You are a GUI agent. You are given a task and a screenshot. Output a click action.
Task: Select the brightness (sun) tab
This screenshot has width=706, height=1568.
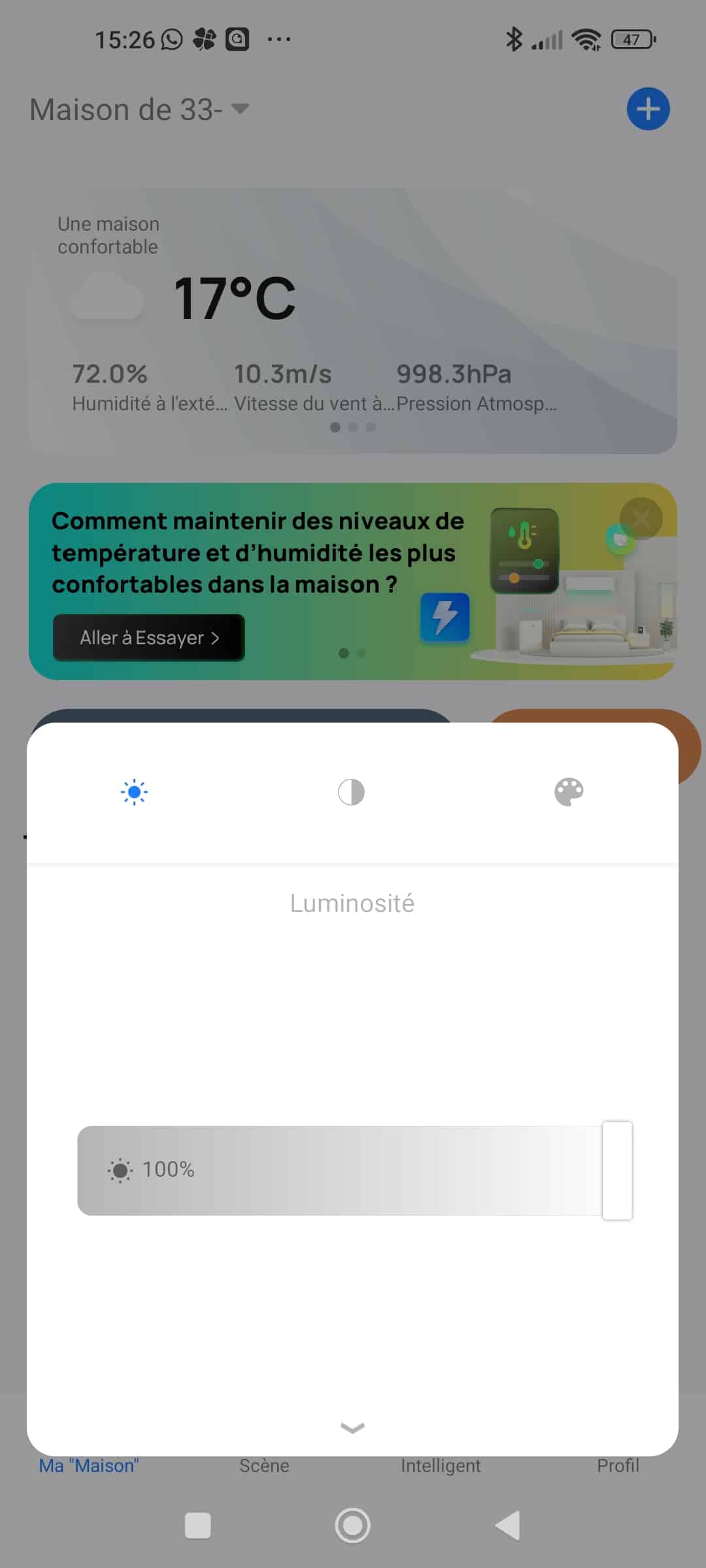[x=134, y=792]
